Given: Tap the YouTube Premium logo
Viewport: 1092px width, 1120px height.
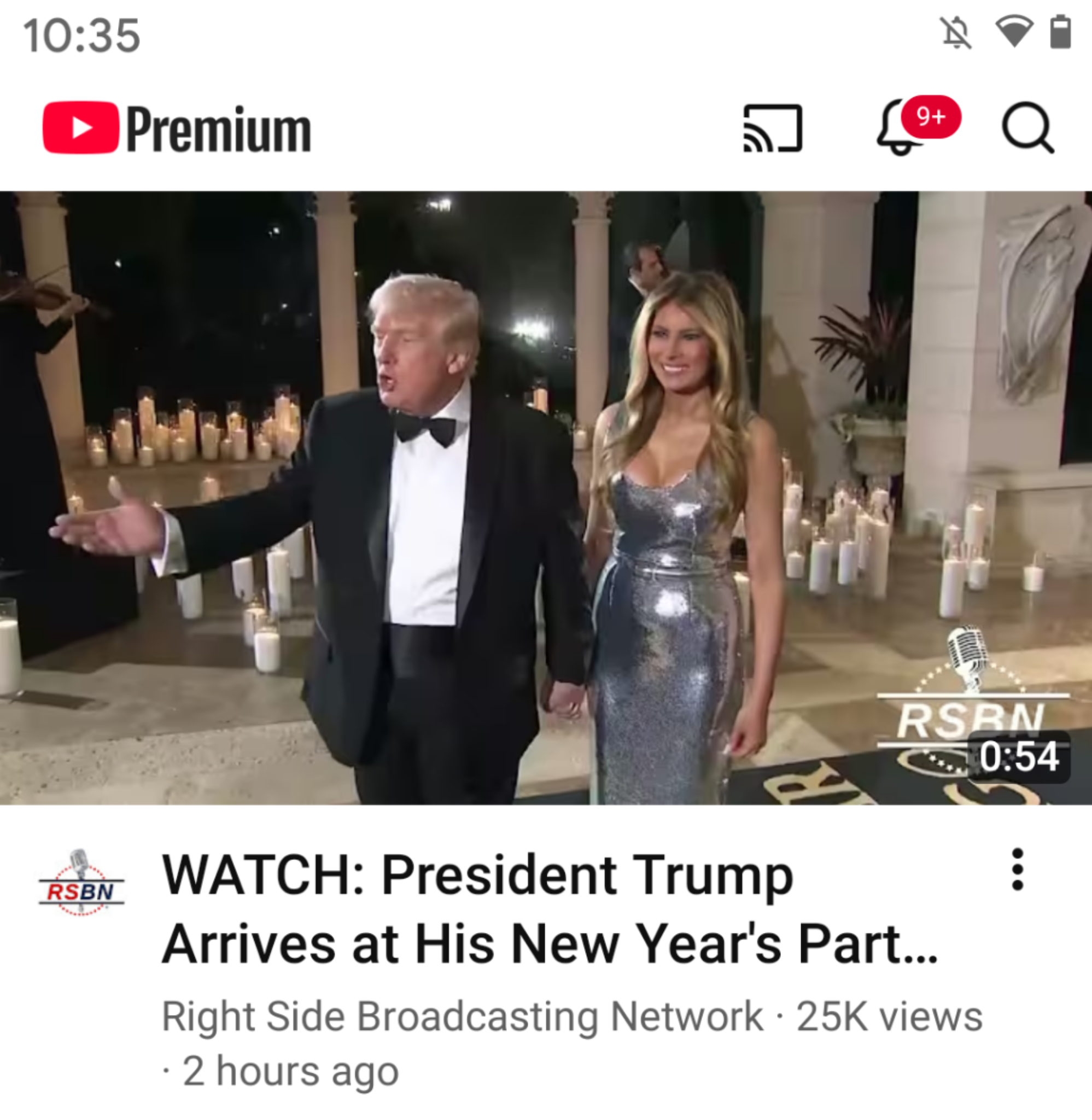Looking at the screenshot, I should pyautogui.click(x=177, y=129).
